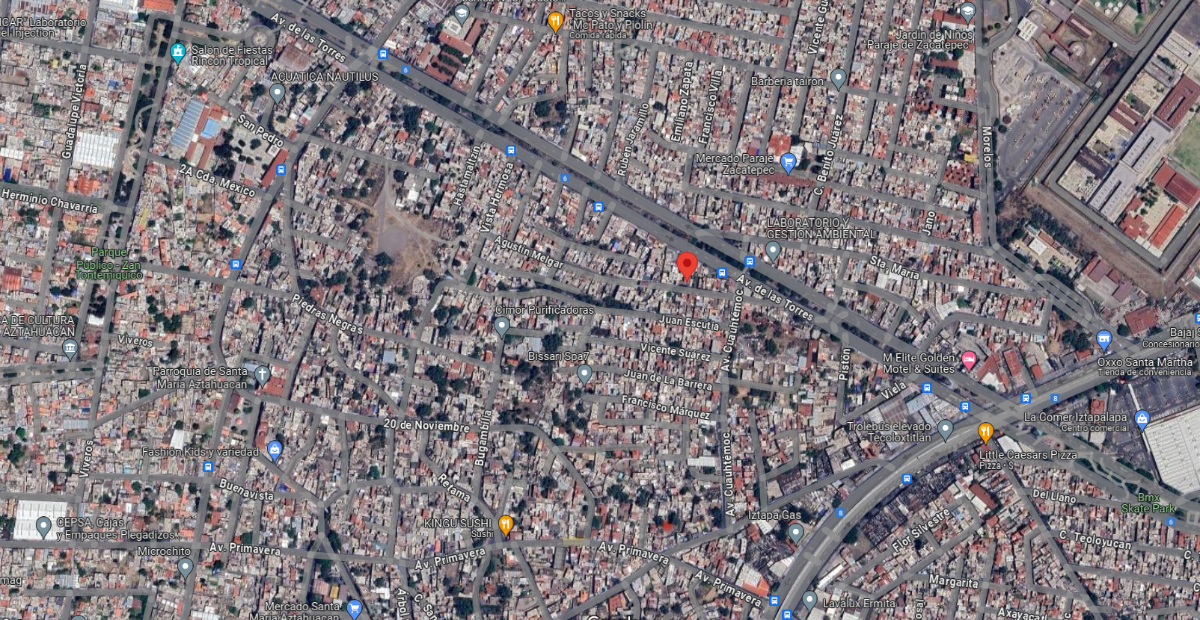Open Mercado Santa María Aztahuacan marker

[x=354, y=608]
